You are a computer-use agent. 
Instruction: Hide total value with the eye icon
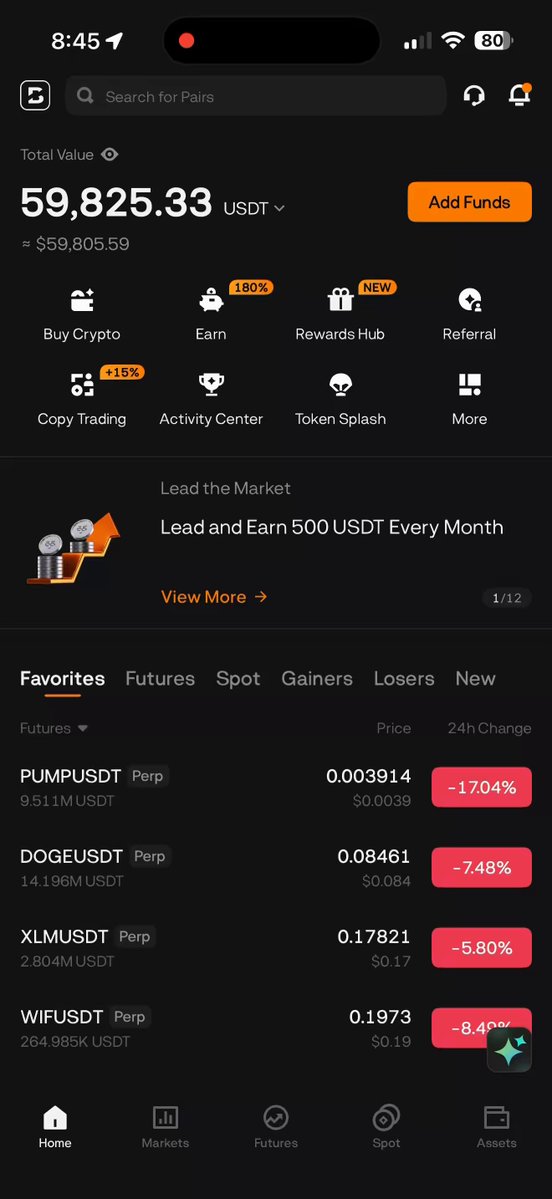109,154
